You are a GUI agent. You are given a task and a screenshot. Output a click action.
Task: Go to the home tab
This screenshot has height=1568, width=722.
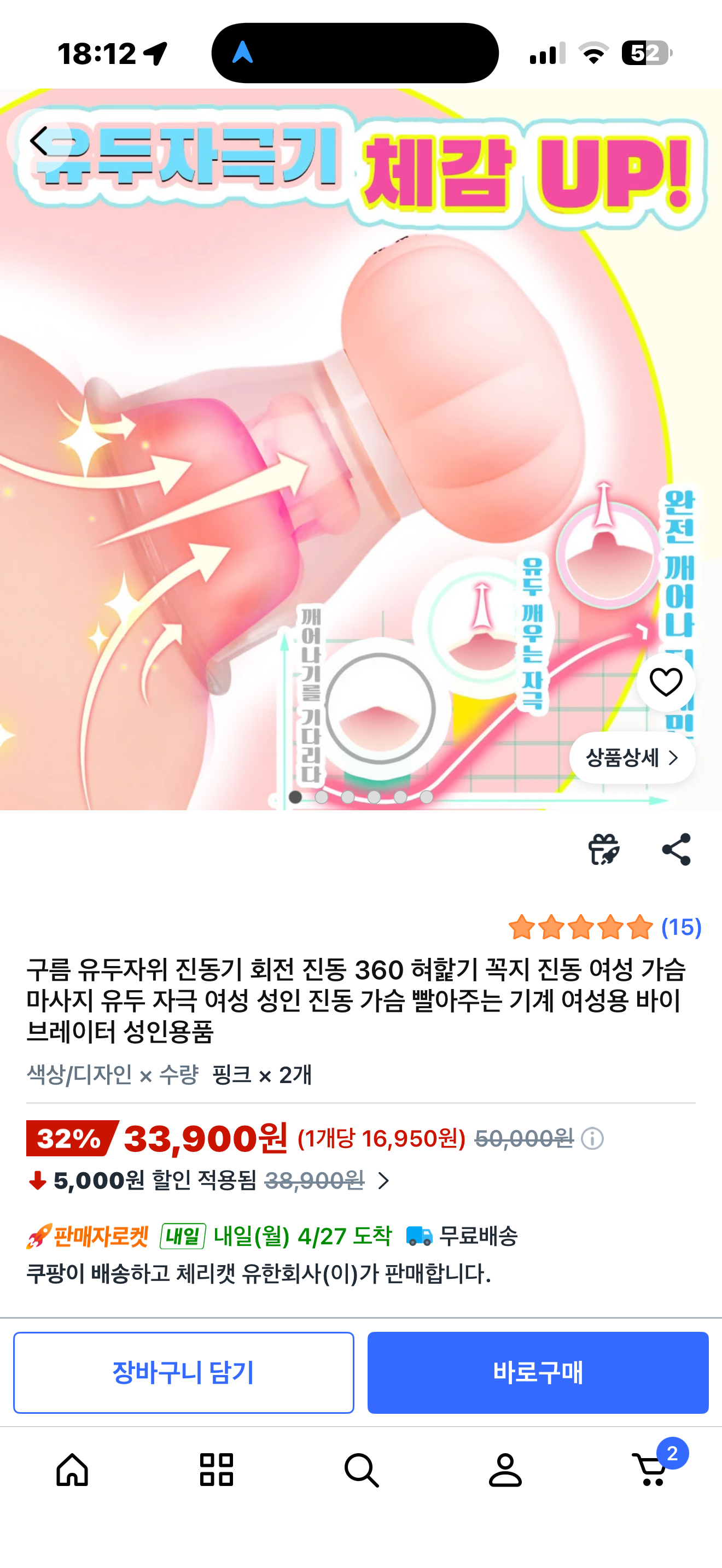click(72, 1470)
